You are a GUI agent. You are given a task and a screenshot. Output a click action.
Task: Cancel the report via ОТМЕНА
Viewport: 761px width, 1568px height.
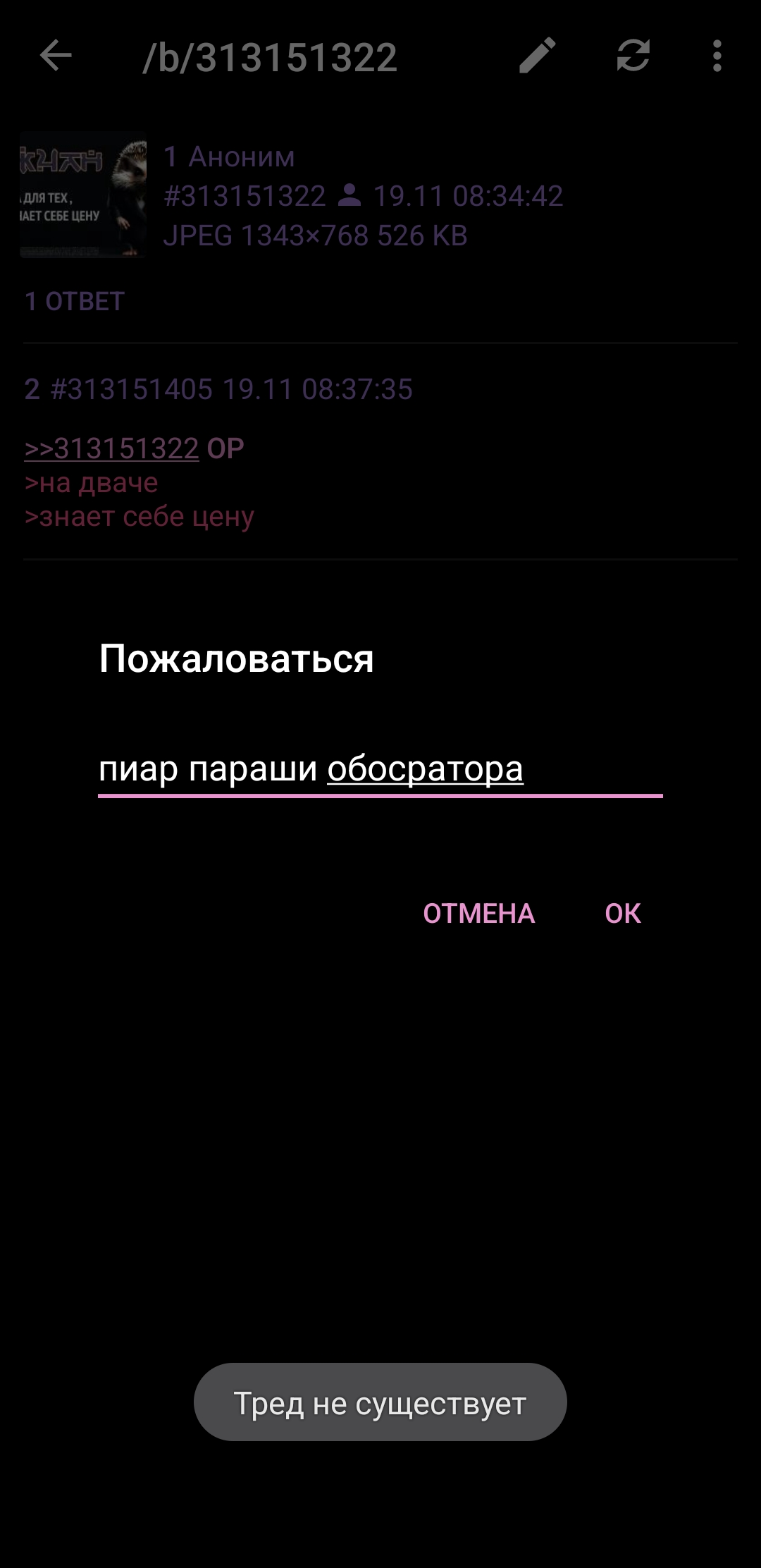[479, 914]
